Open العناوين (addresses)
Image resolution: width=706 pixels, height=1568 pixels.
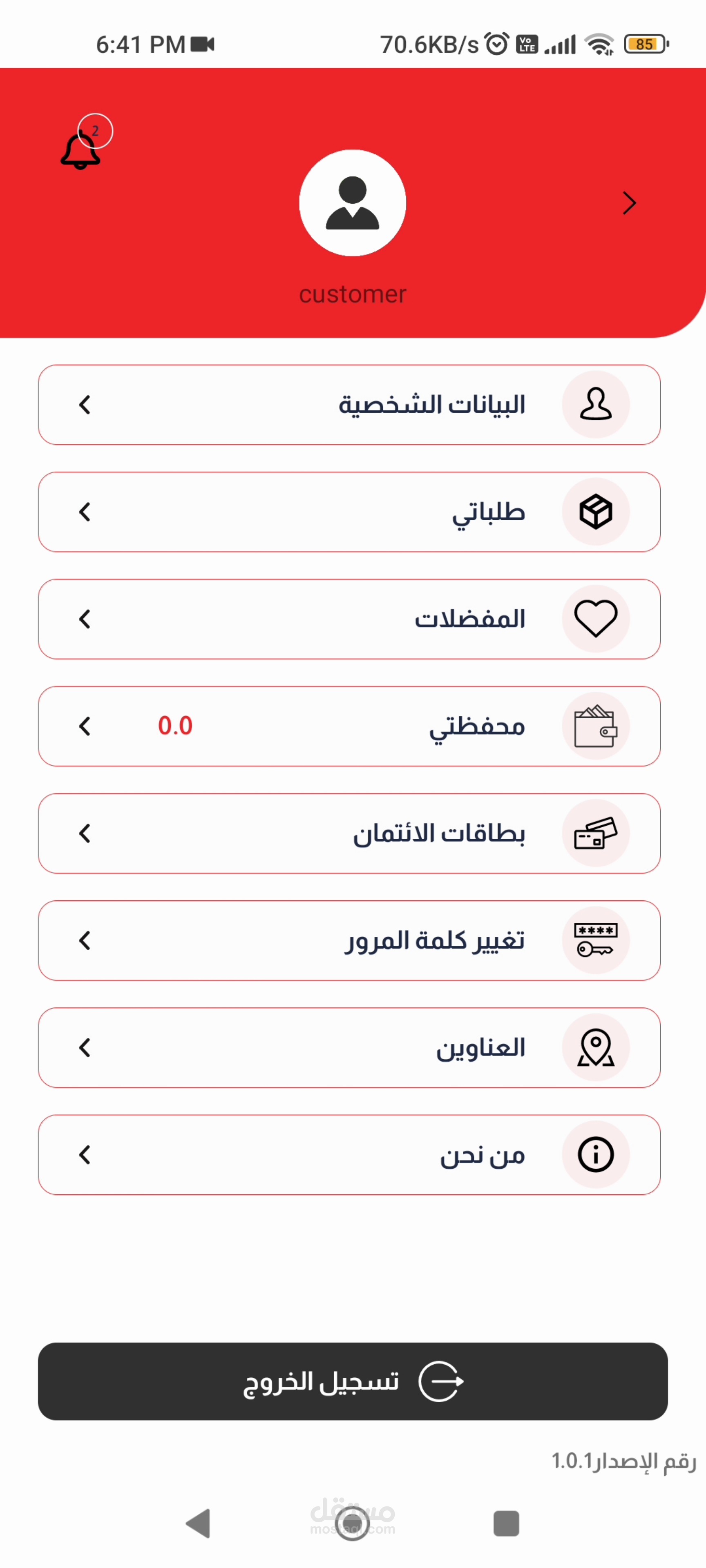(349, 1047)
